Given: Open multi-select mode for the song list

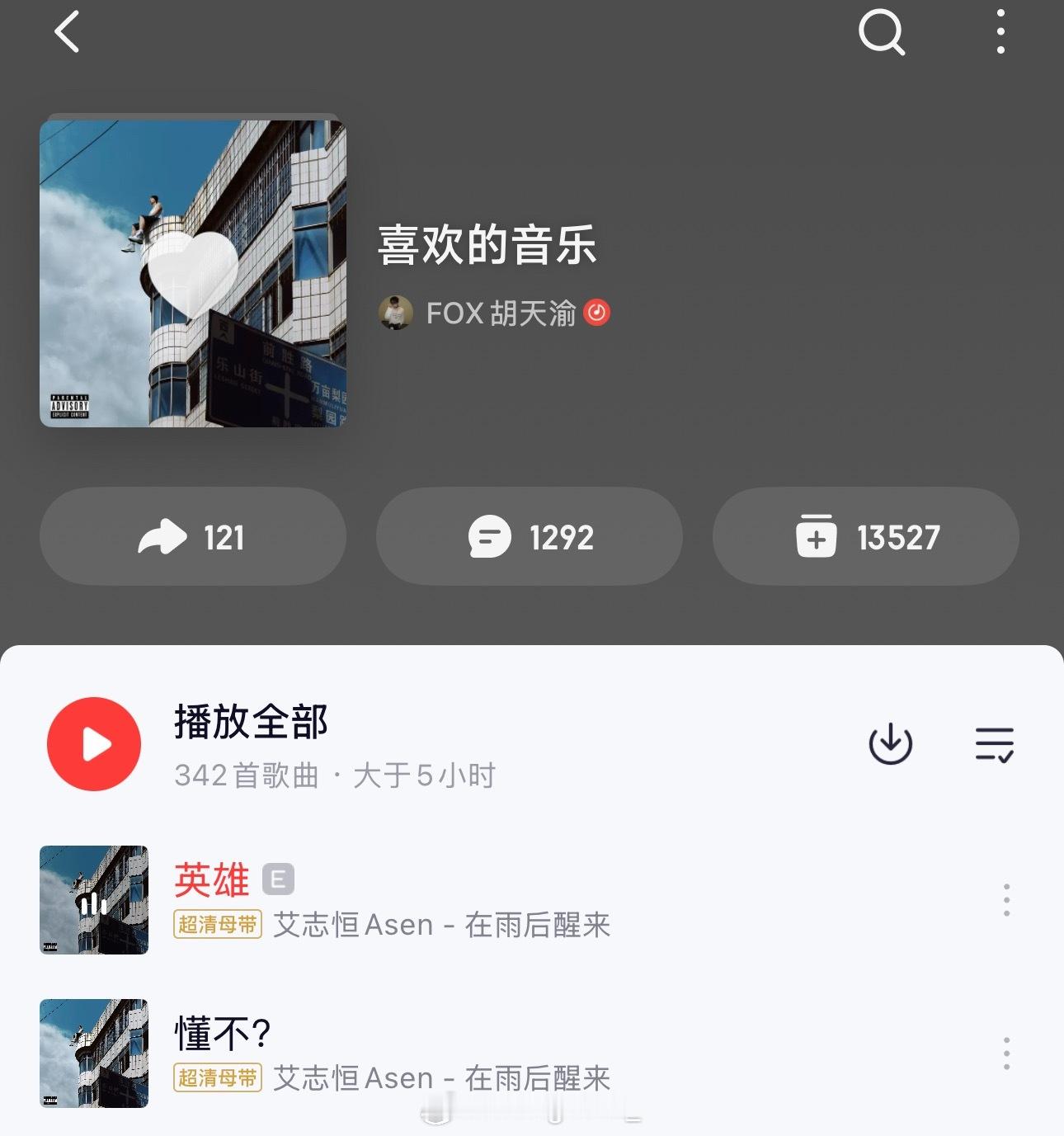Looking at the screenshot, I should (994, 744).
